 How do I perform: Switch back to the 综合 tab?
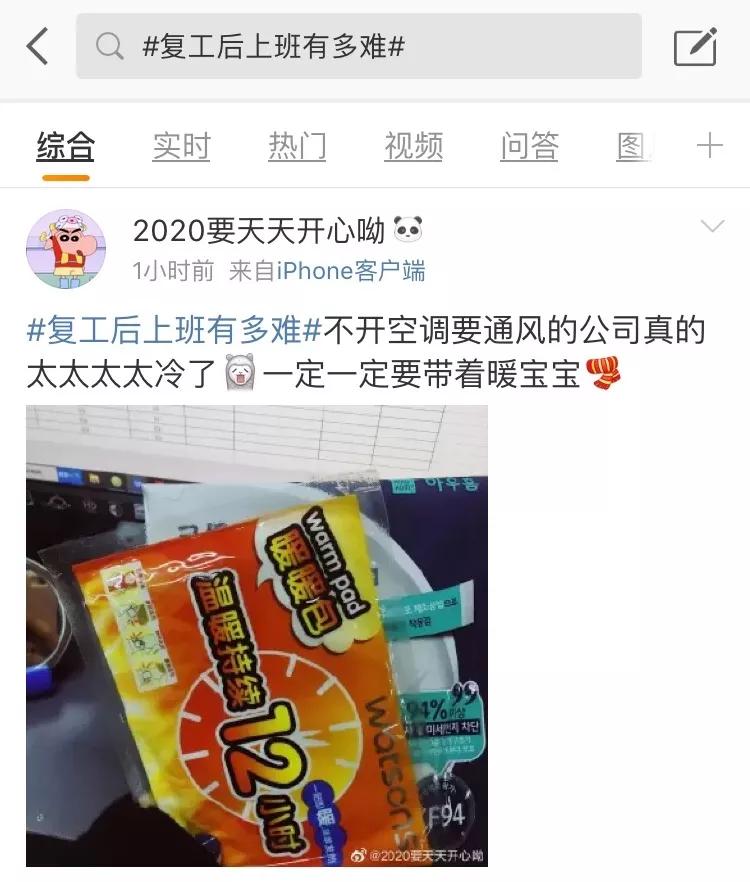pyautogui.click(x=66, y=147)
